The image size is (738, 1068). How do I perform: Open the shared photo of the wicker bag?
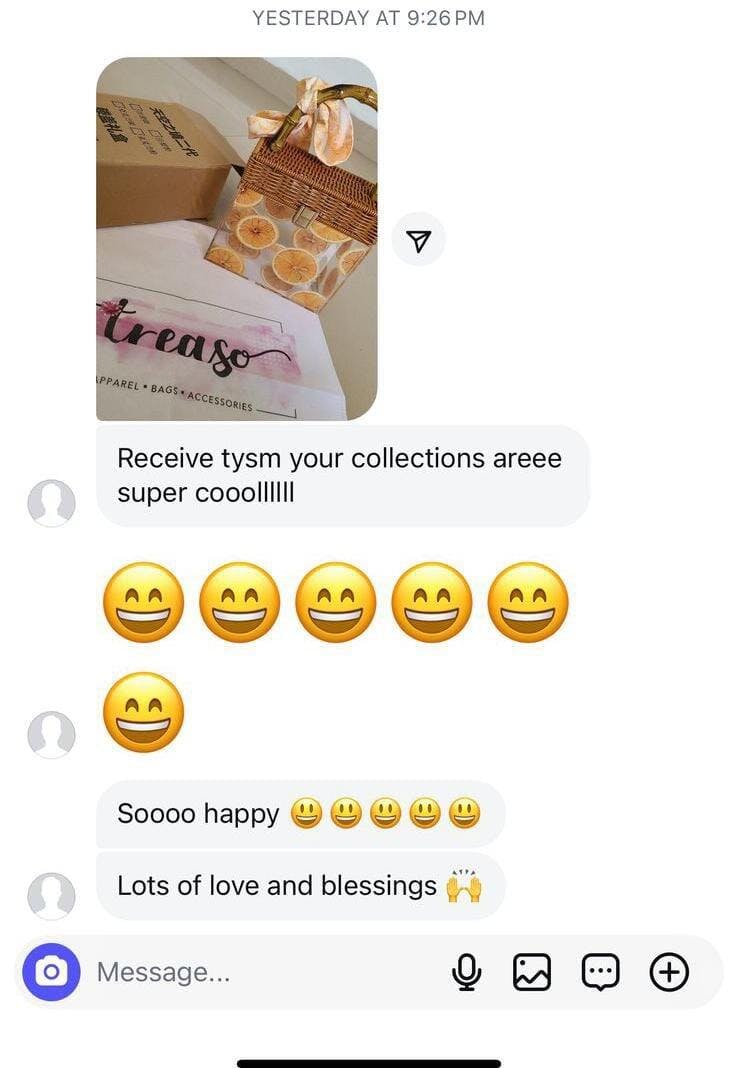click(236, 238)
